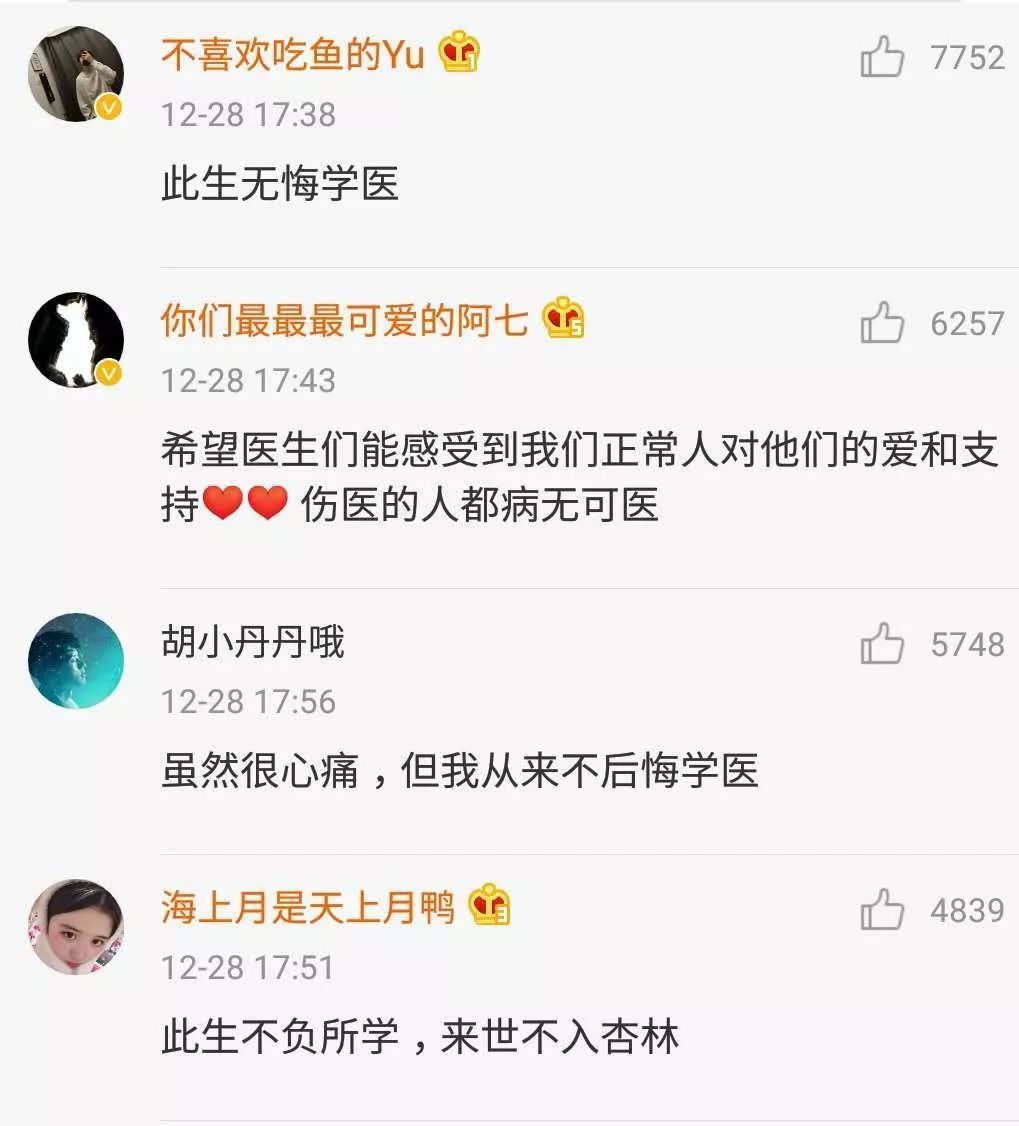Like the comment by 胡小丹丹哦

882,645
